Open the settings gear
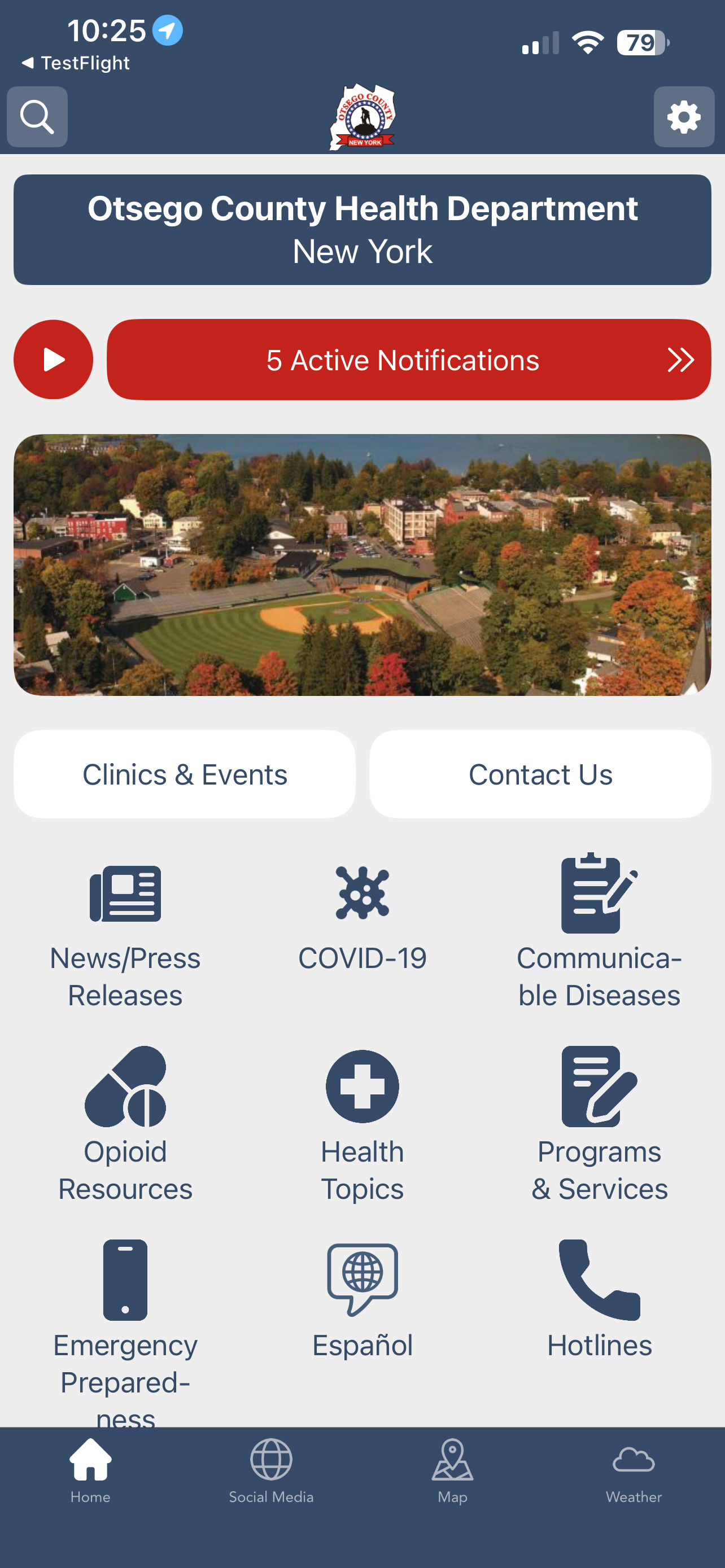725x1568 pixels. point(684,116)
